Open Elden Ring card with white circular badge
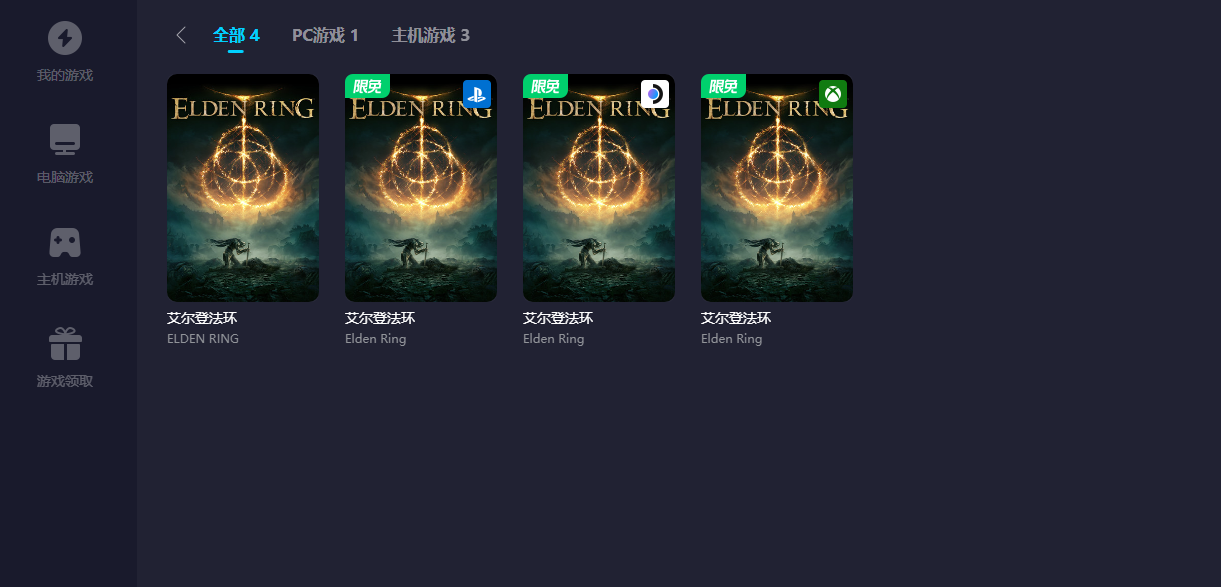This screenshot has height=587, width=1221. [x=599, y=188]
